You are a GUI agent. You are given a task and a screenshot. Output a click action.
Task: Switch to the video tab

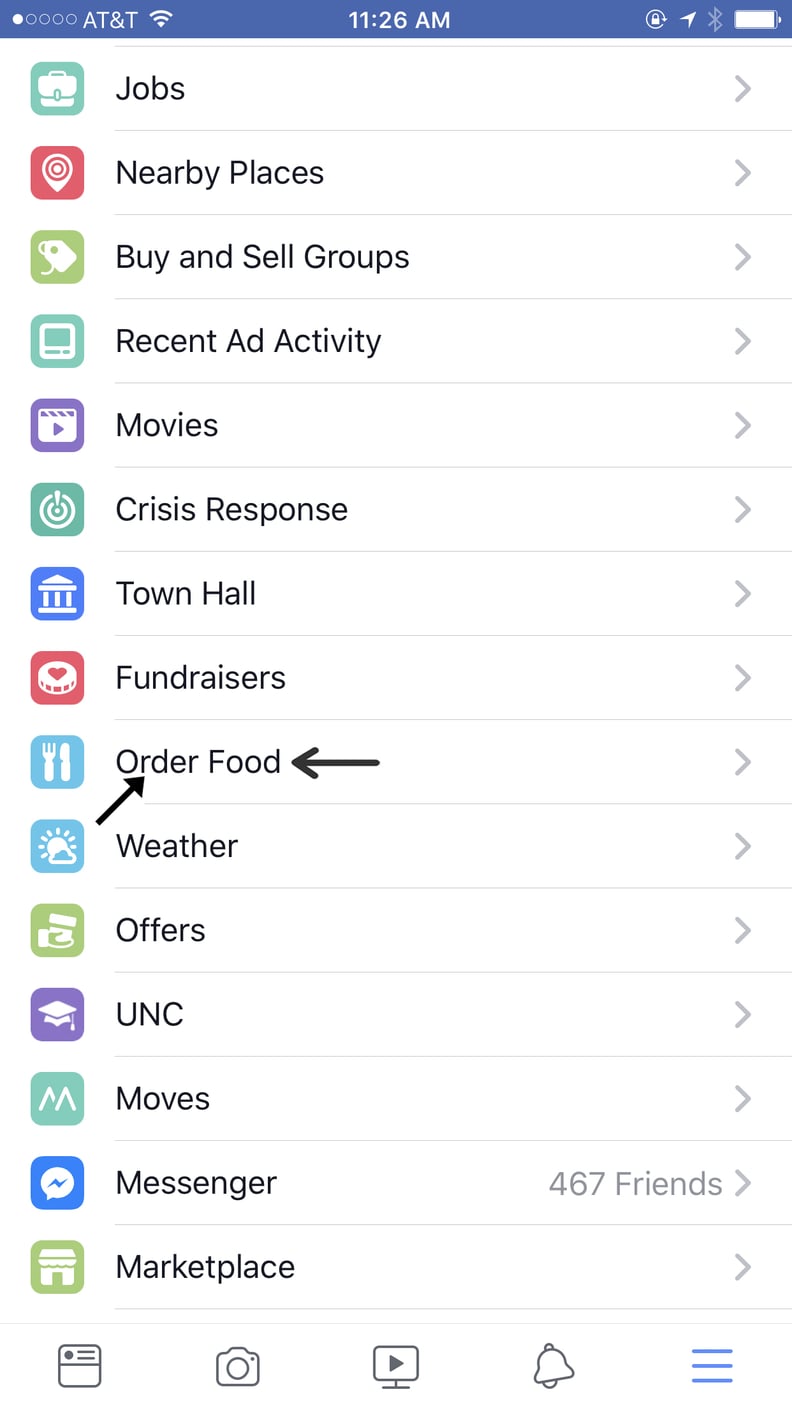396,1366
